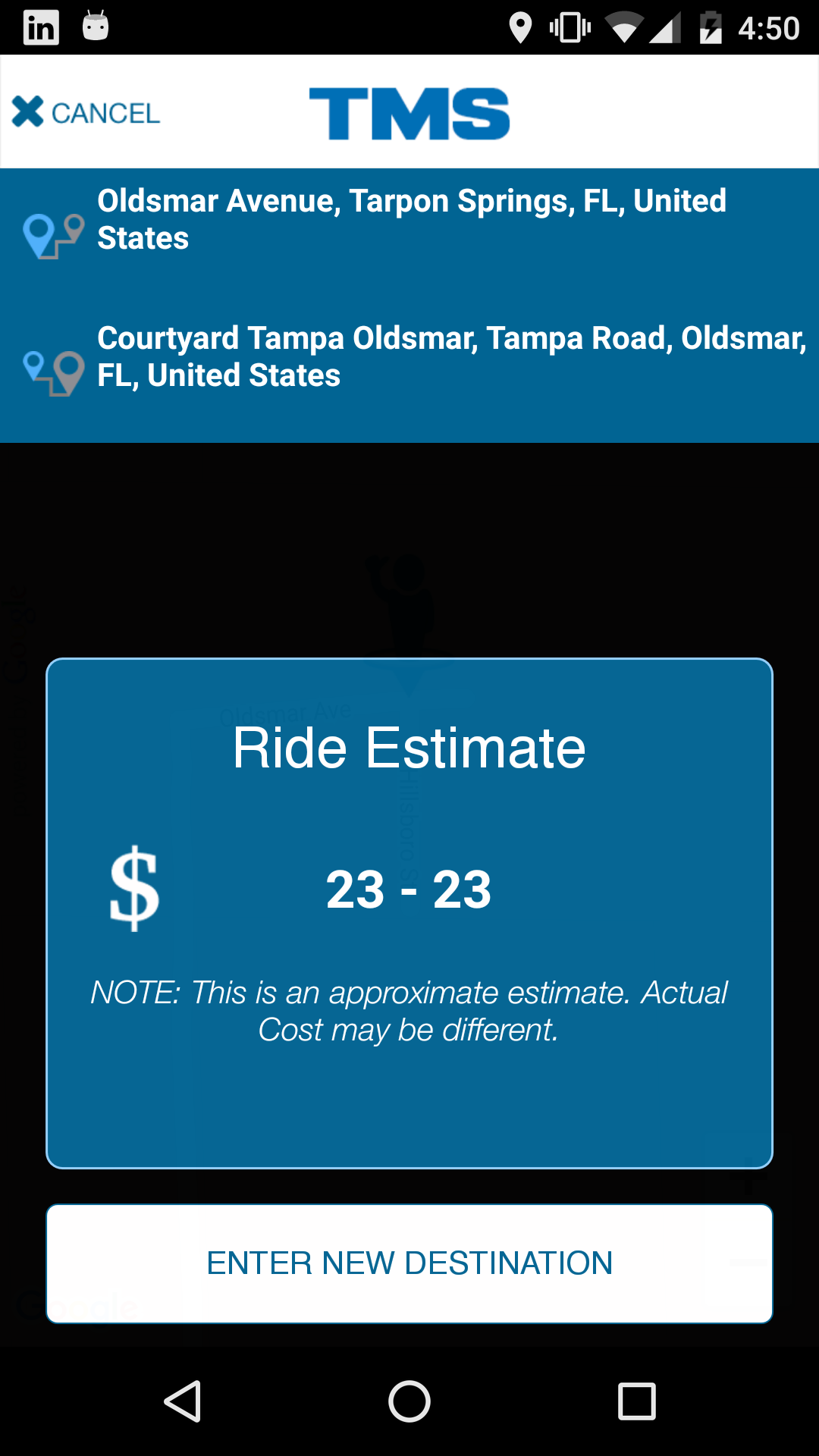Tap Enter New Destination button
Viewport: 819px width, 1456px height.
click(409, 1263)
